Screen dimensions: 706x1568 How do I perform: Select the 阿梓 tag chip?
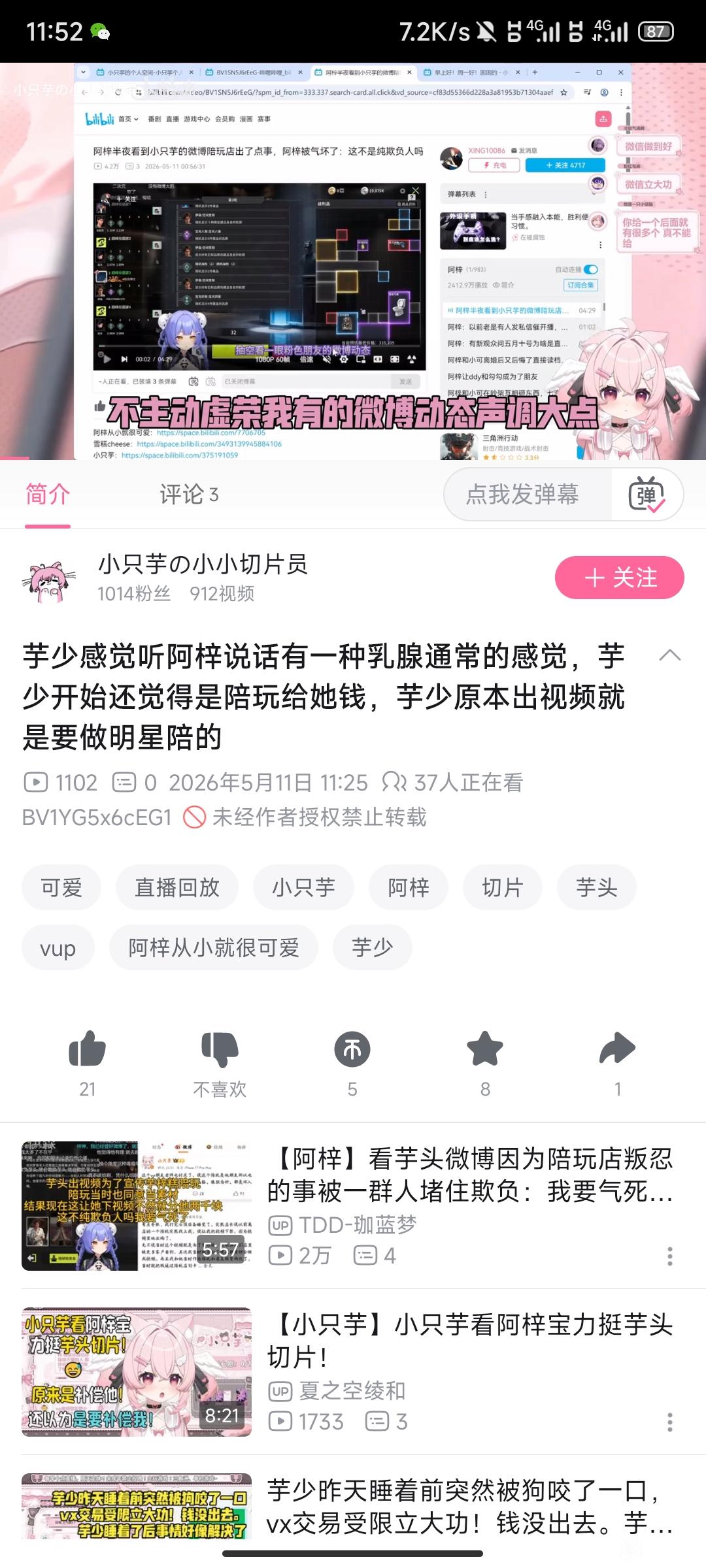click(409, 887)
